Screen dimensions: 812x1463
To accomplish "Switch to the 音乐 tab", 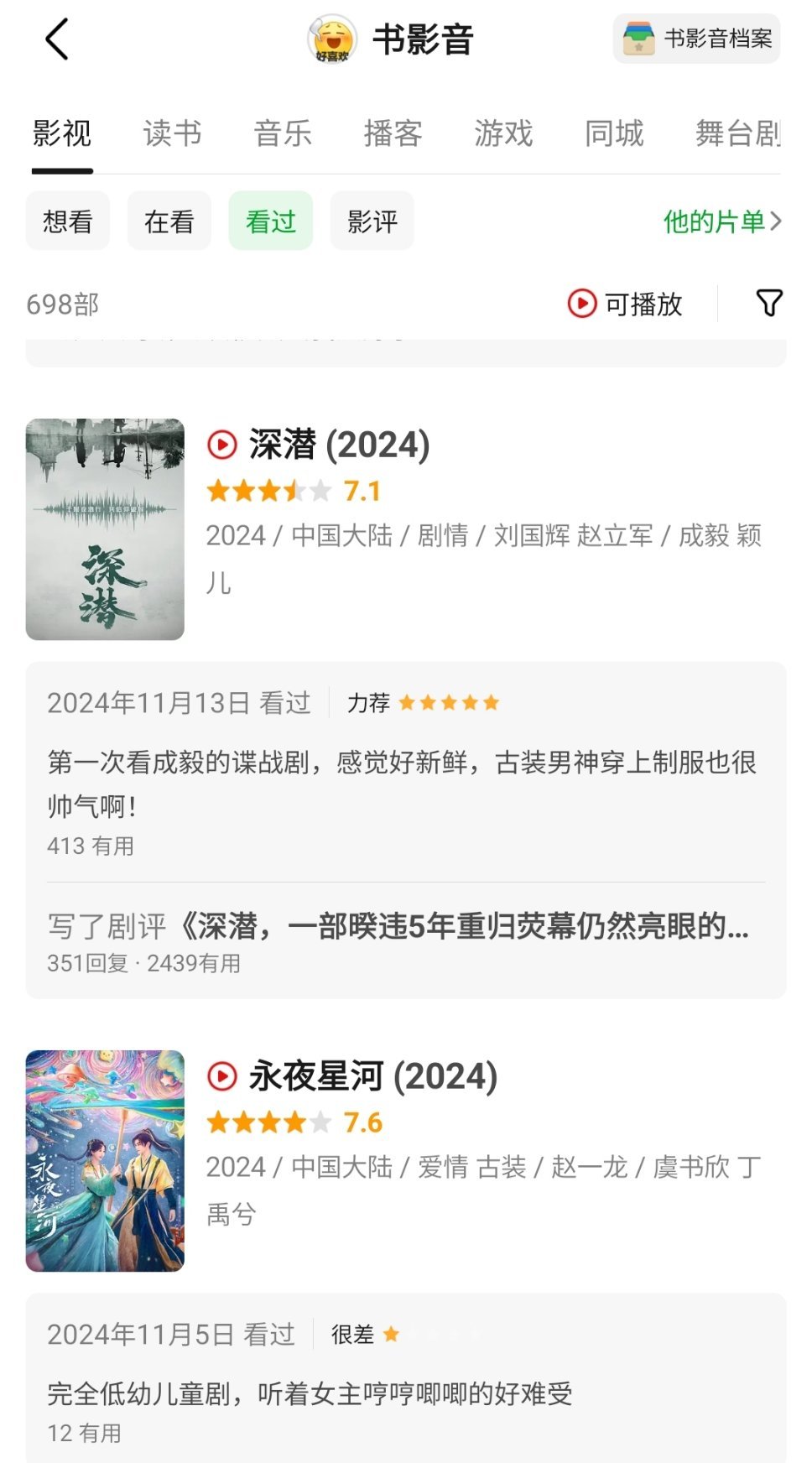I will pyautogui.click(x=283, y=133).
